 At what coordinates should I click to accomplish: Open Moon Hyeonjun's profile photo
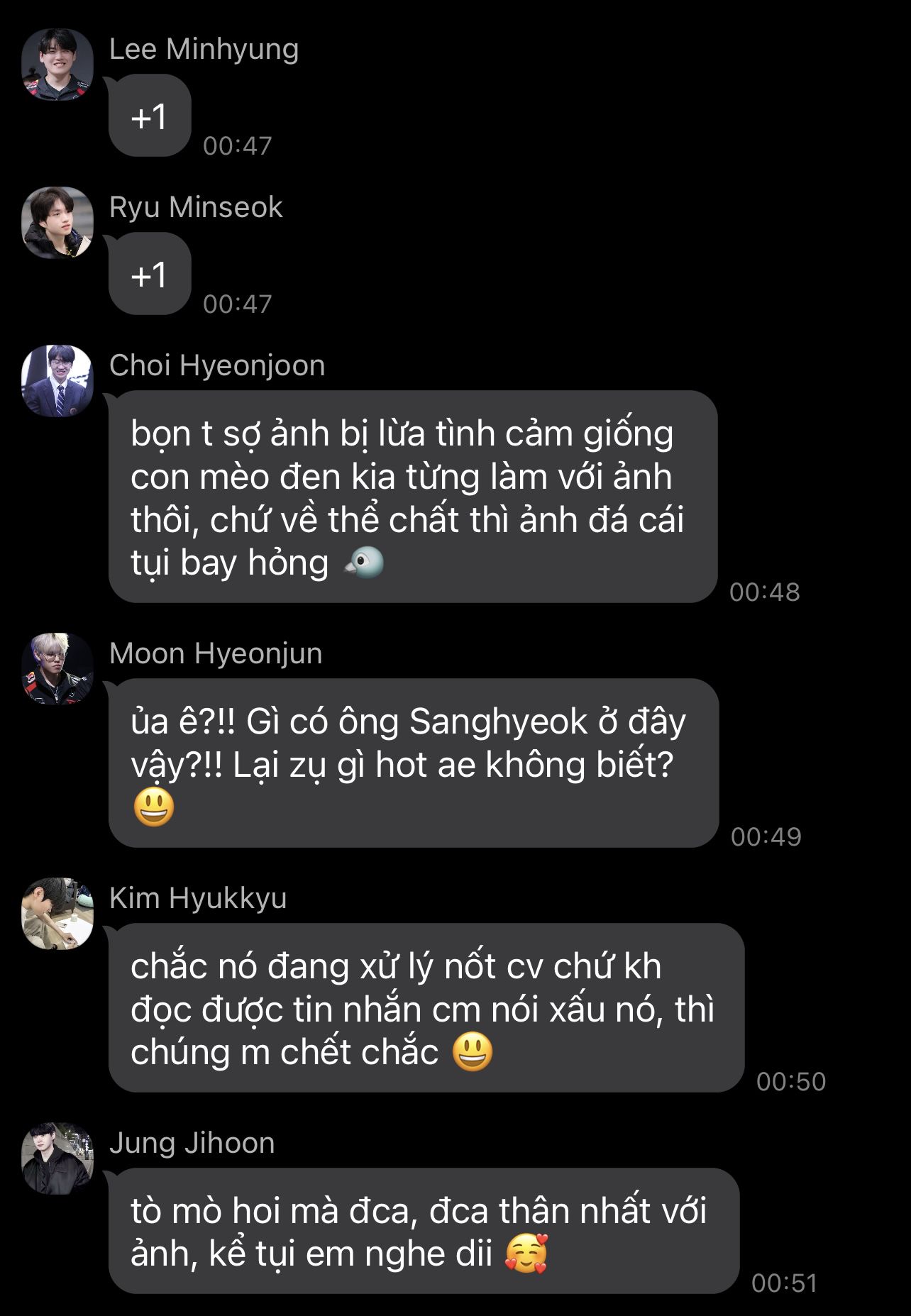pyautogui.click(x=57, y=669)
